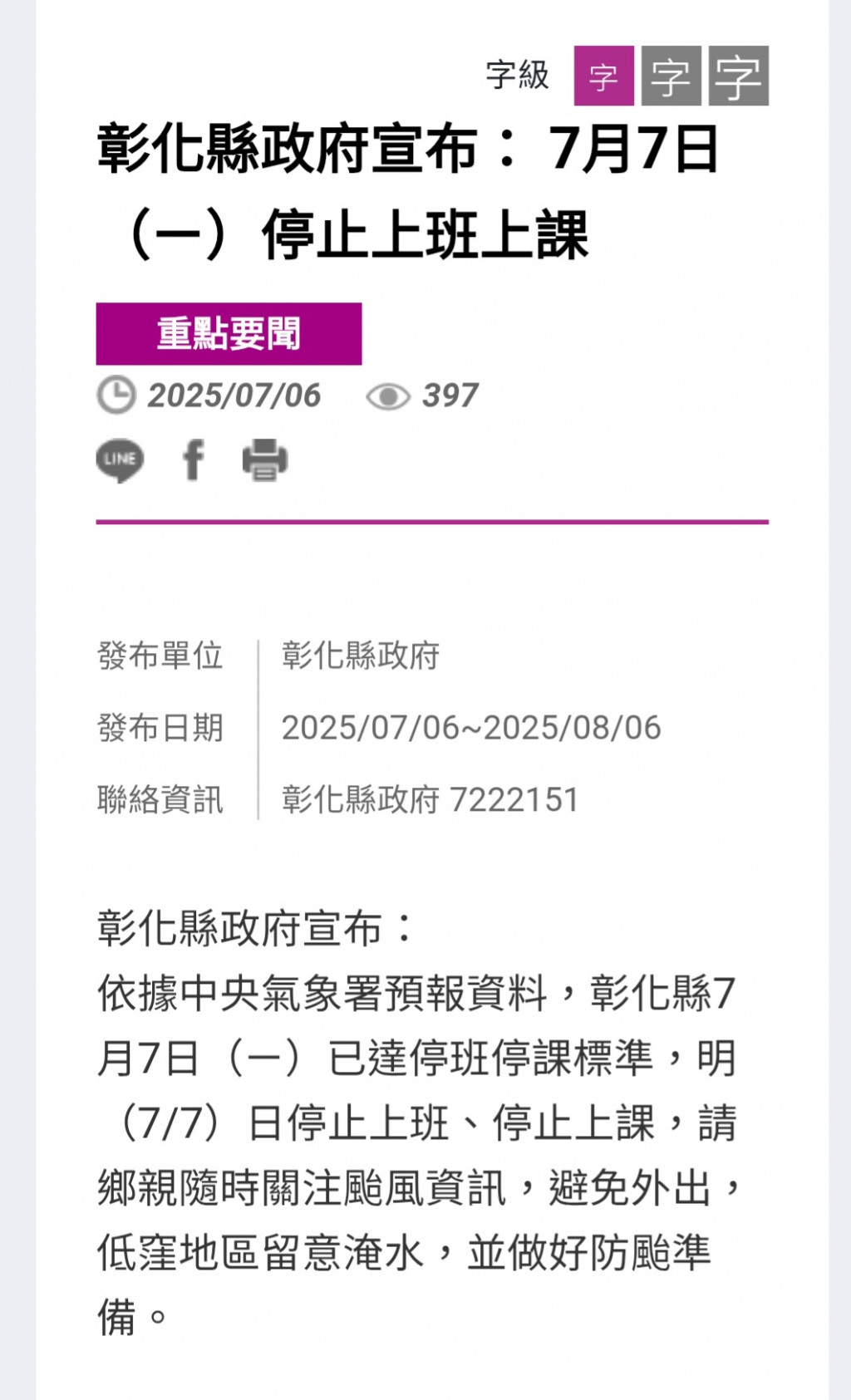This screenshot has height=1400, width=851.
Task: Select the large font size button
Action: pyautogui.click(x=739, y=76)
